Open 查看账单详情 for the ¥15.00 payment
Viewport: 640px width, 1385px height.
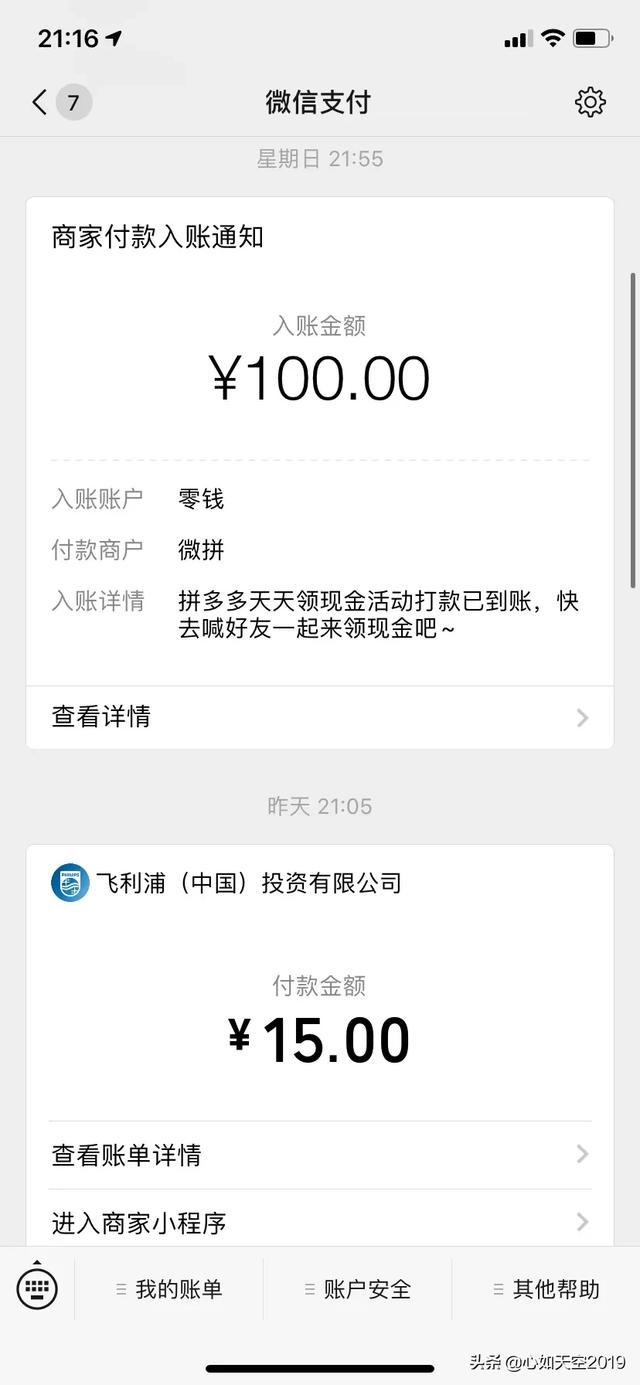click(x=320, y=1155)
